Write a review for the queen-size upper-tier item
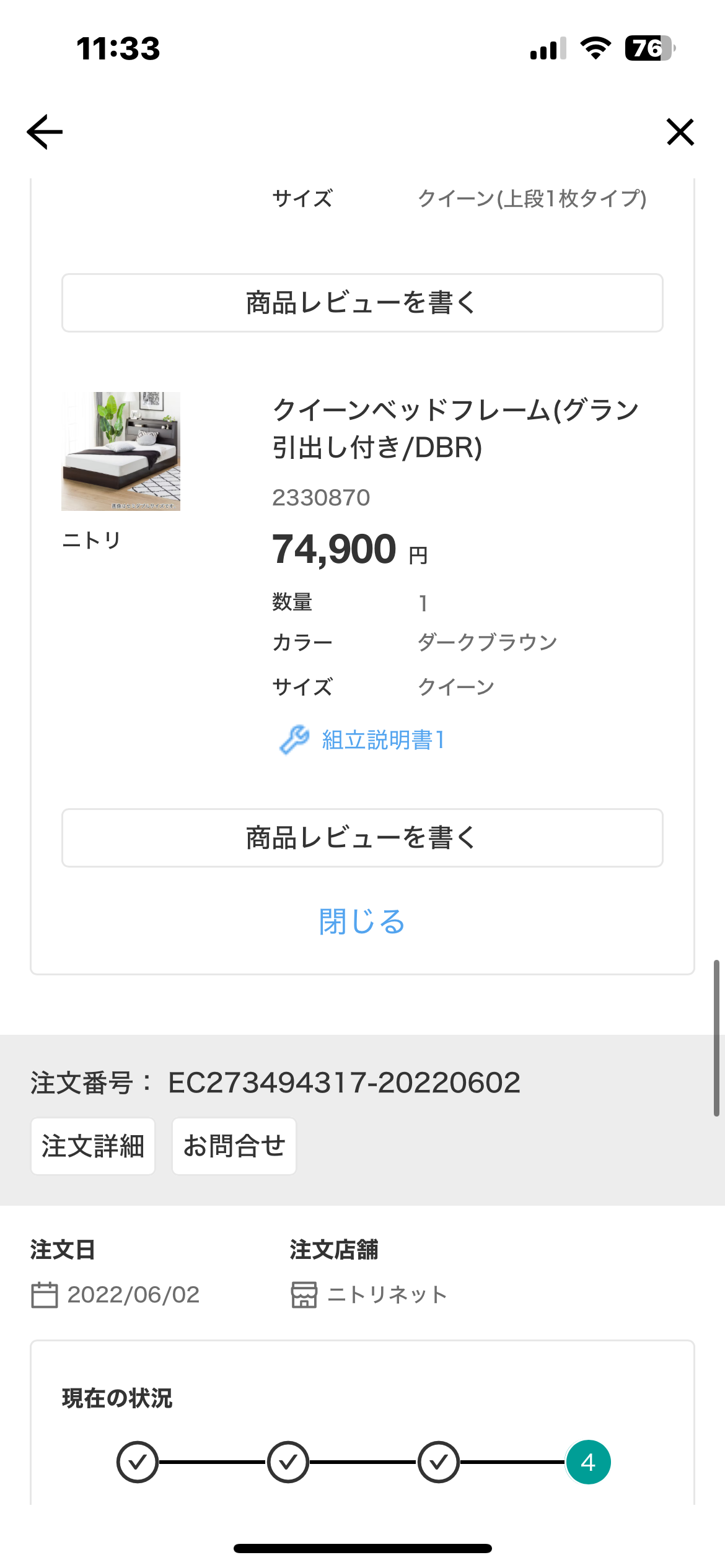This screenshot has height=1568, width=725. (x=362, y=303)
